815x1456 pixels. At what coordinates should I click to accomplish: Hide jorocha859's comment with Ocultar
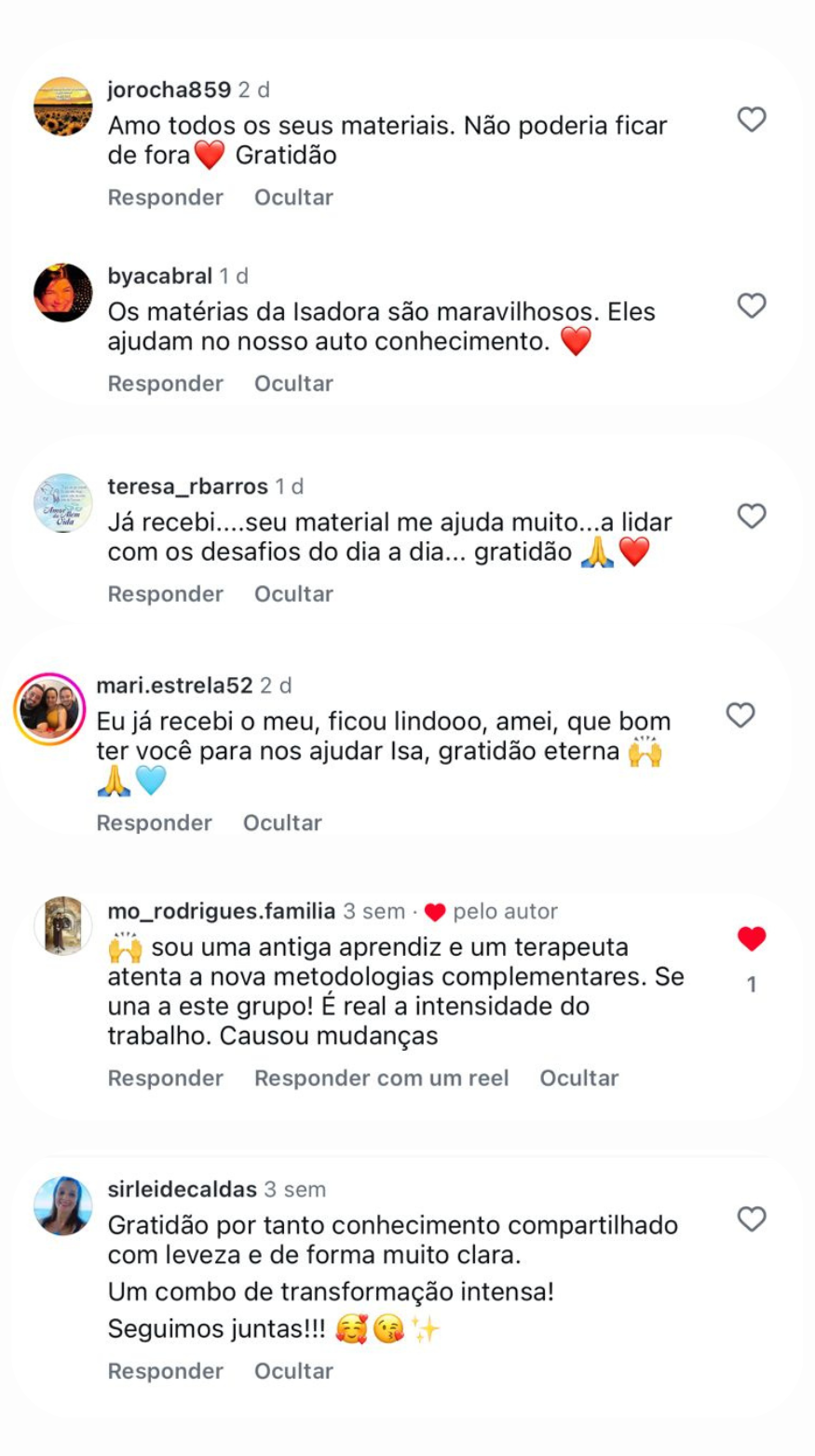pos(293,197)
